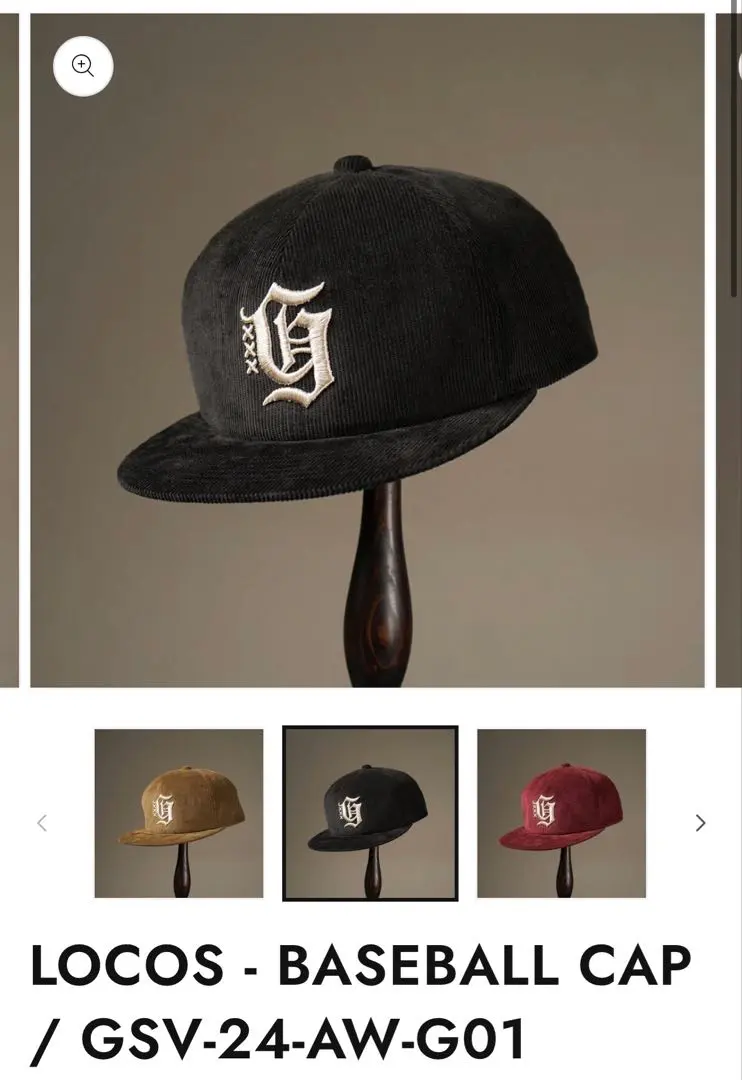Select the burgundy corduroy cap thumbnail
The image size is (742, 1080).
561,813
